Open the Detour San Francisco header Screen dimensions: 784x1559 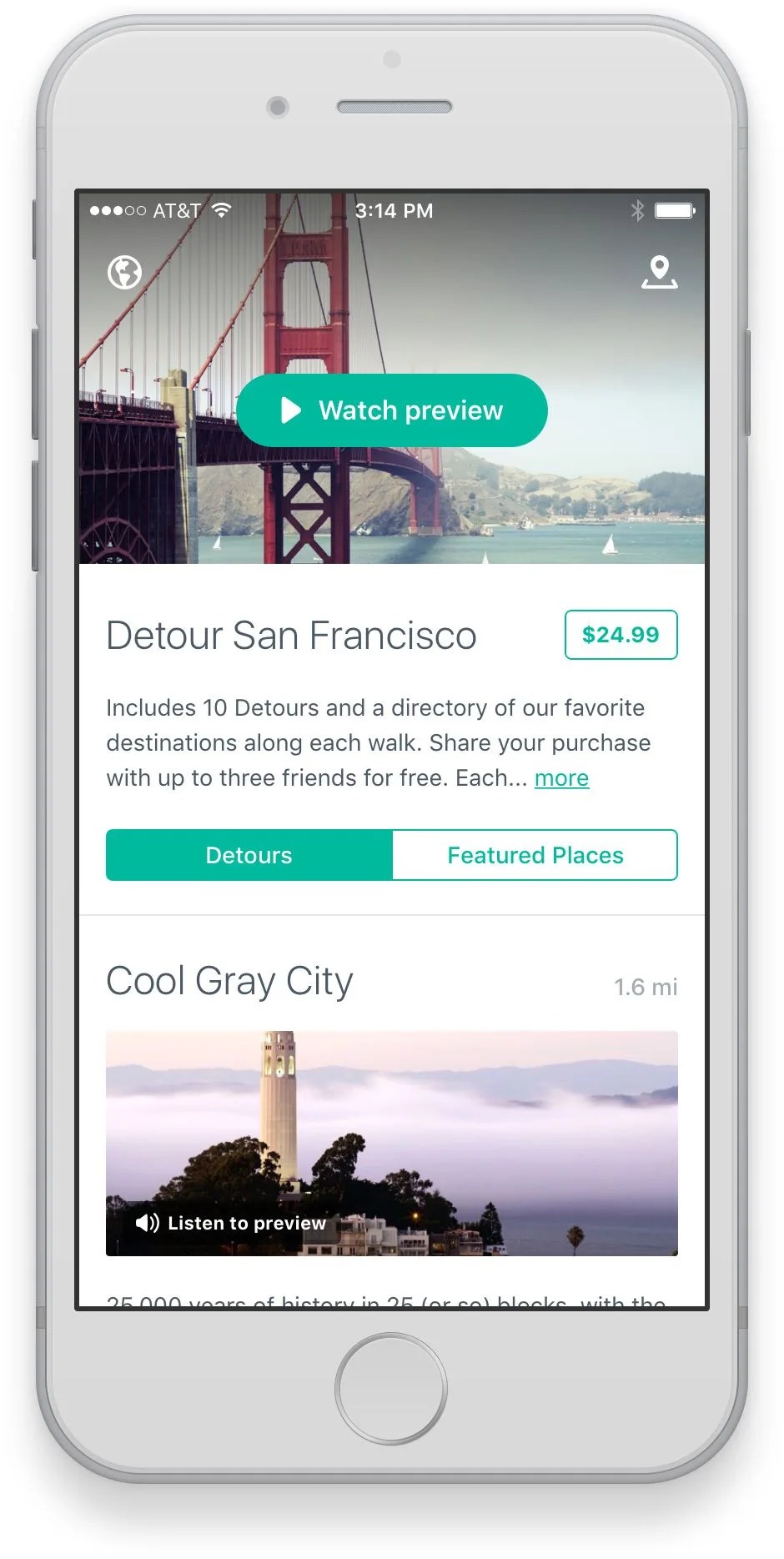tap(291, 635)
